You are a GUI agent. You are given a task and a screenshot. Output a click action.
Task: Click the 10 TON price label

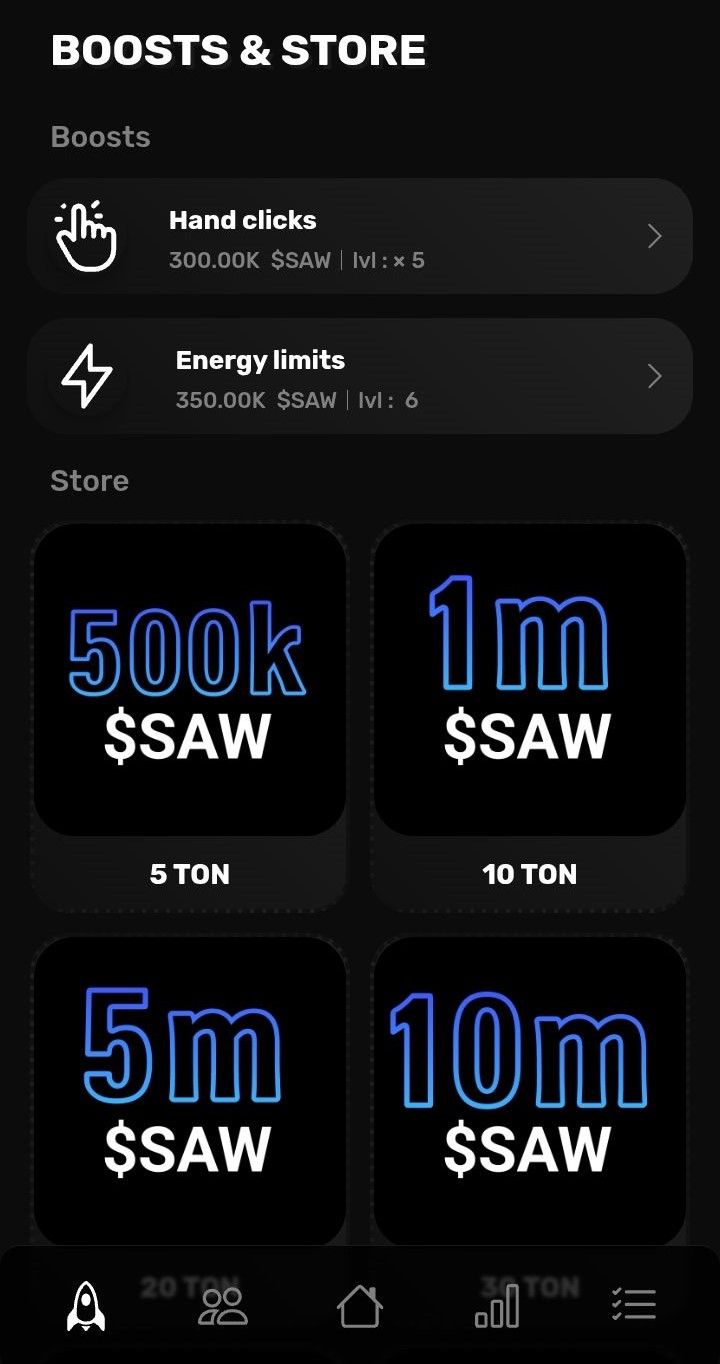(x=530, y=873)
